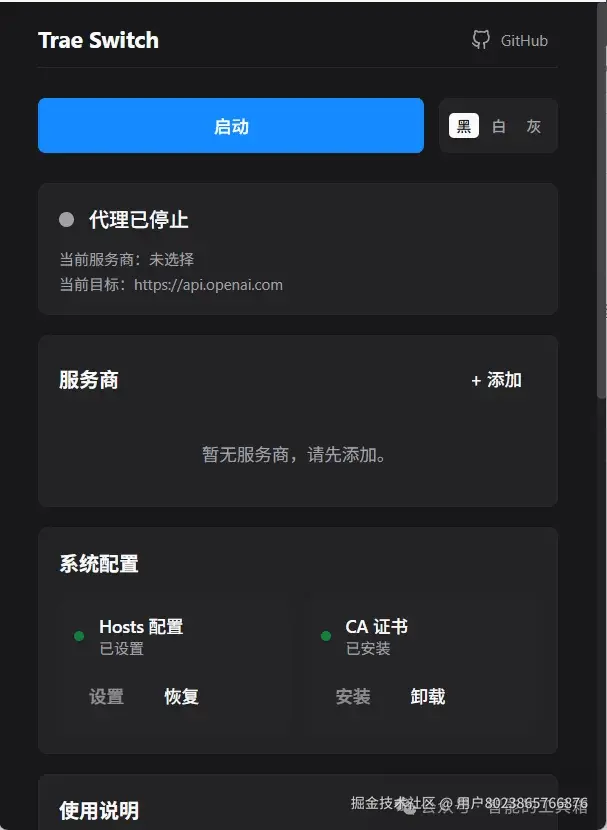Tap 恢复 to restore Hosts
Screen dimensions: 607x830
point(182,697)
